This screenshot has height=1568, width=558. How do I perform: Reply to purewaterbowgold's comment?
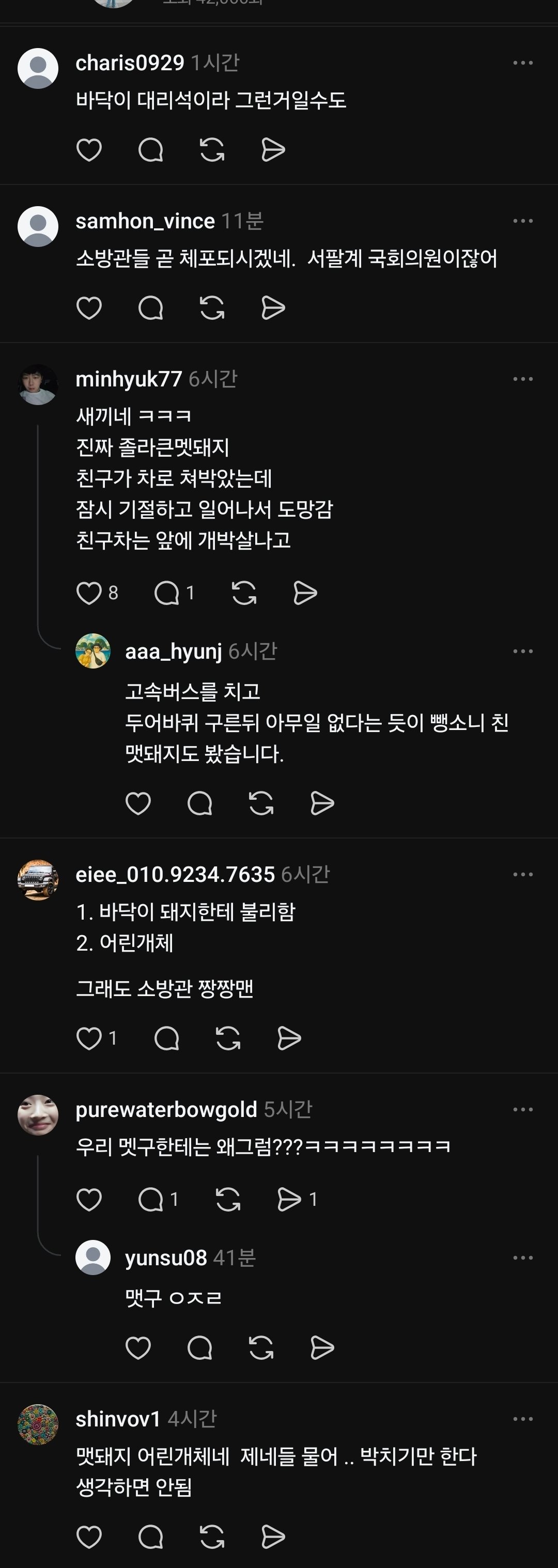(x=150, y=1199)
